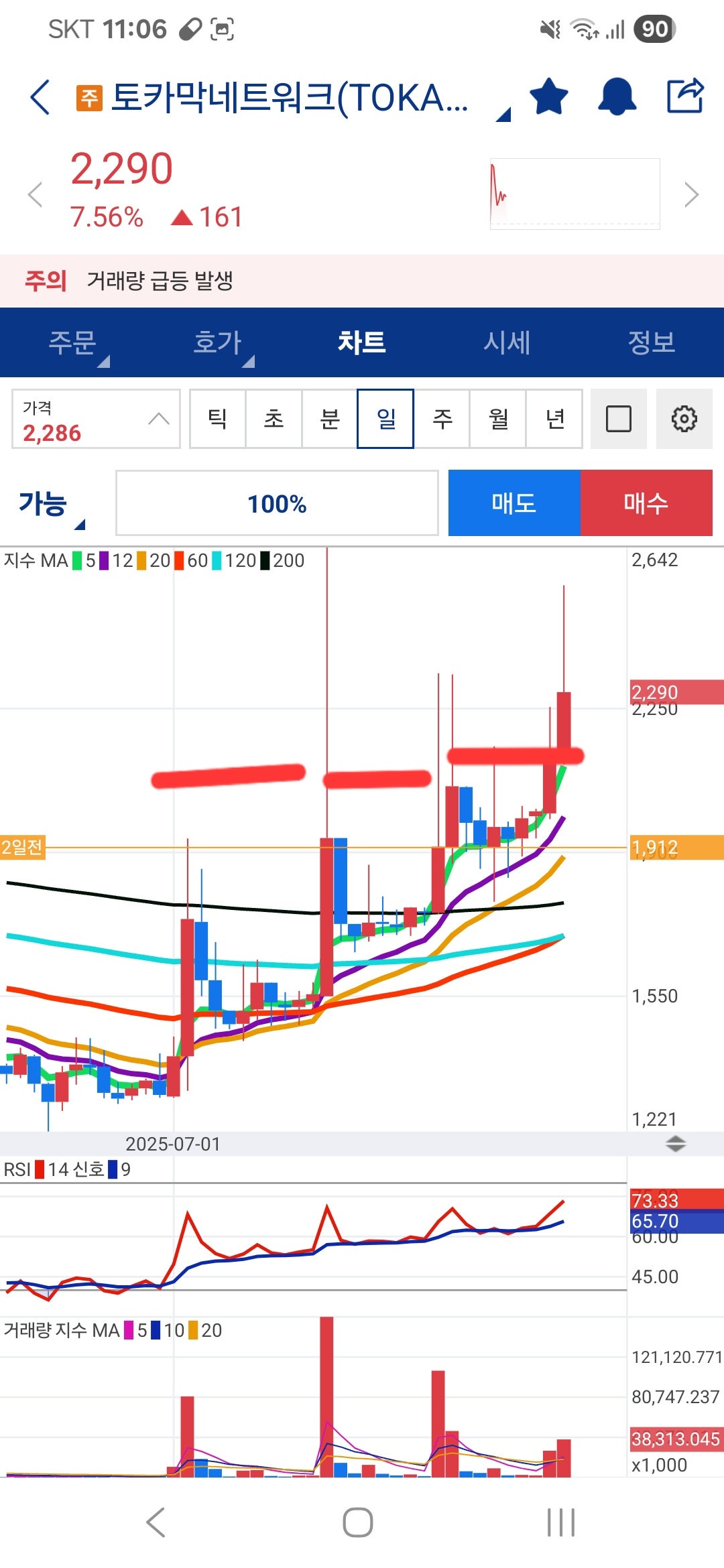The width and height of the screenshot is (724, 1568).
Task: Go back using the top-left arrow
Action: click(40, 97)
